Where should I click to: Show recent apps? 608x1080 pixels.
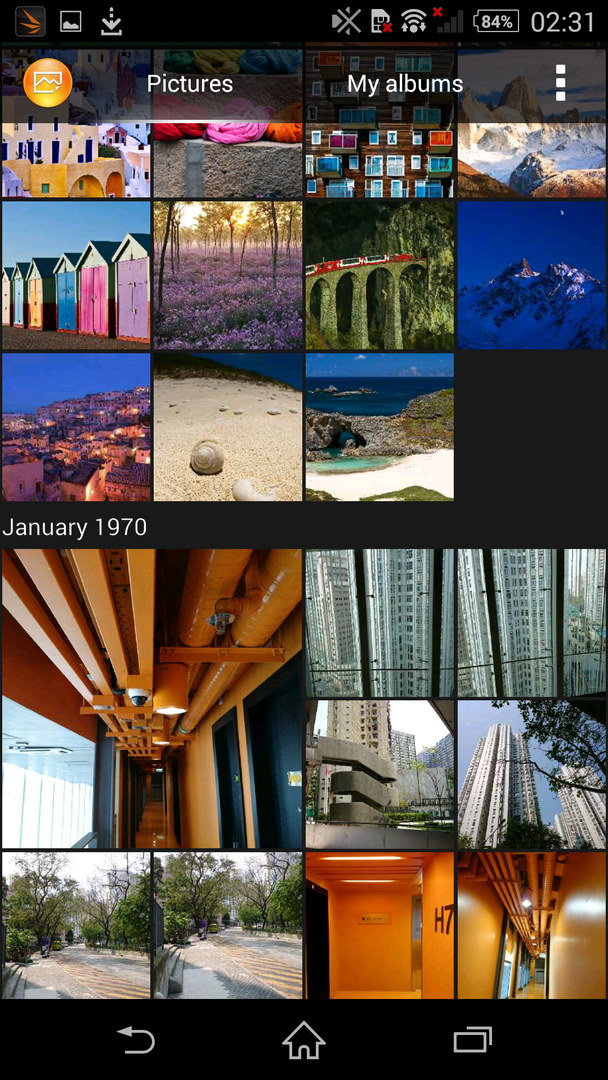(x=472, y=1041)
